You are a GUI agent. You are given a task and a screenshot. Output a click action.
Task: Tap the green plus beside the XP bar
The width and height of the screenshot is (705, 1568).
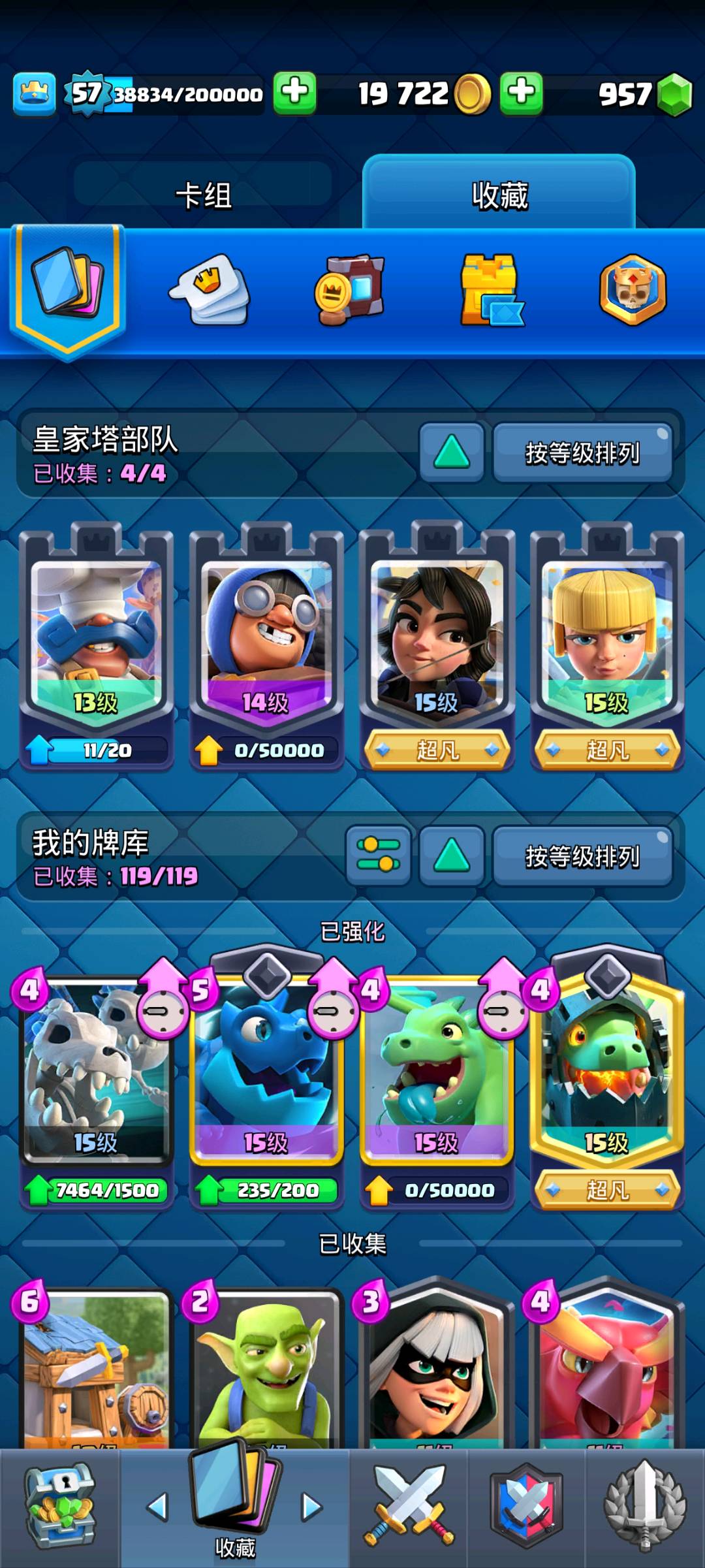(x=294, y=93)
